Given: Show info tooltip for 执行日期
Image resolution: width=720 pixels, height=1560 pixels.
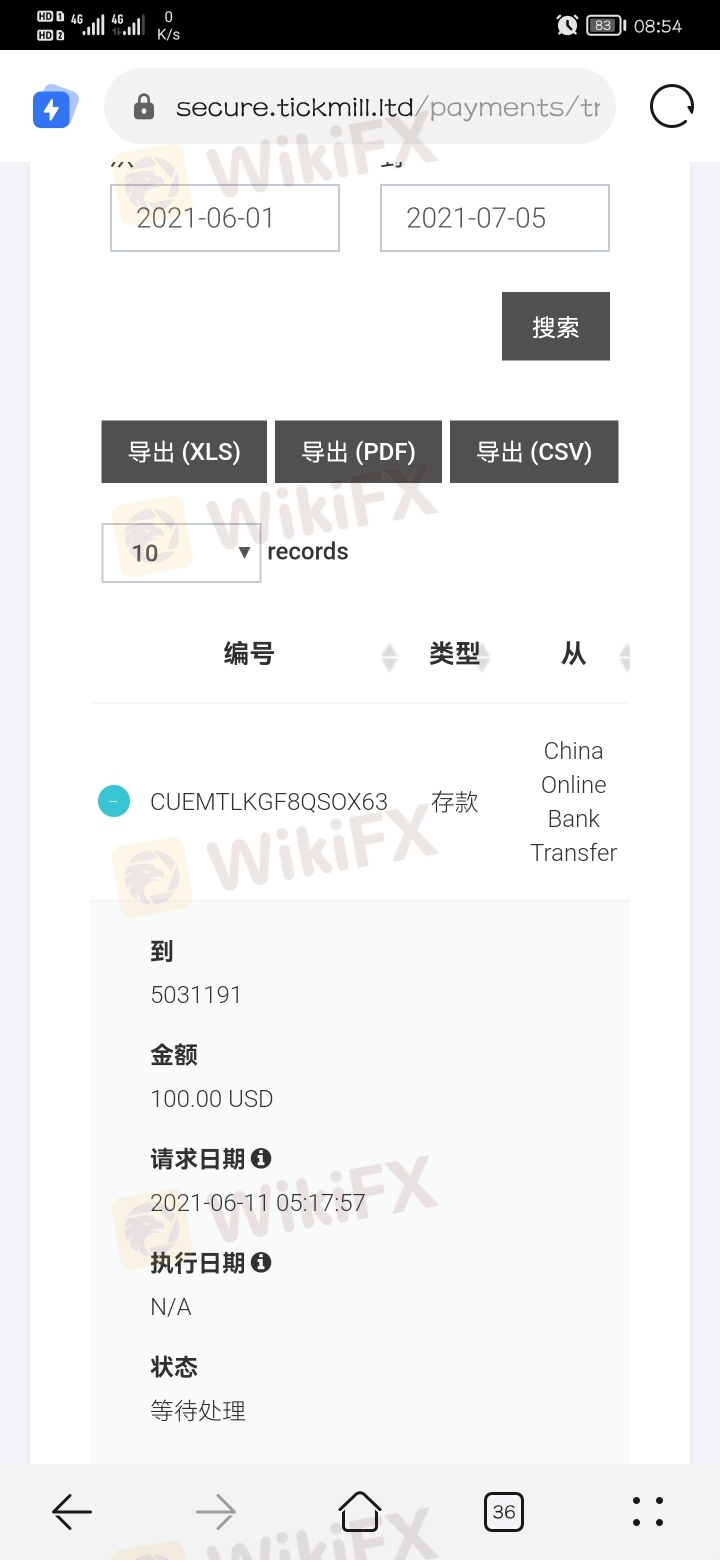Looking at the screenshot, I should [x=261, y=1262].
